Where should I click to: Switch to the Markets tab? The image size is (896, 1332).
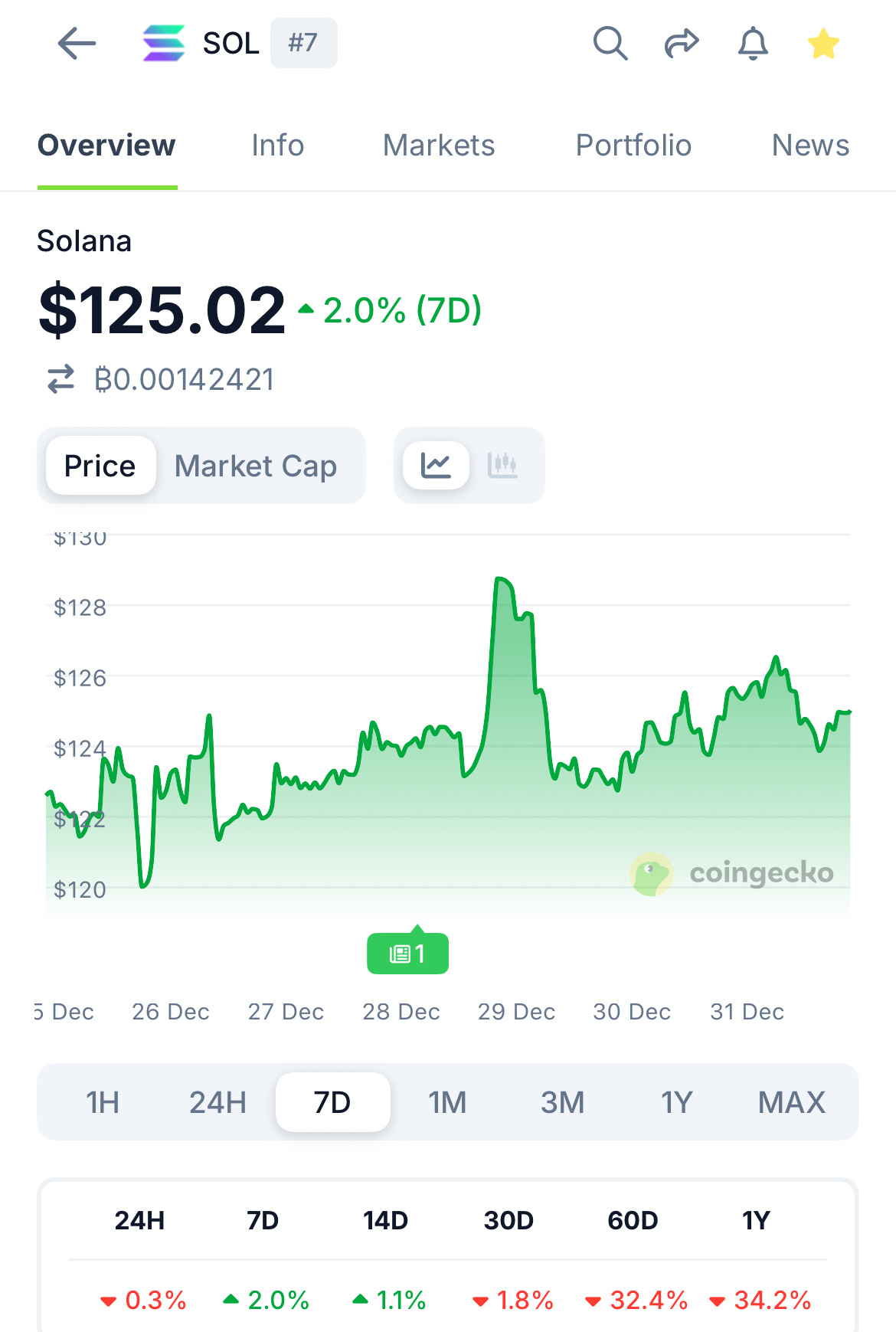pos(439,146)
